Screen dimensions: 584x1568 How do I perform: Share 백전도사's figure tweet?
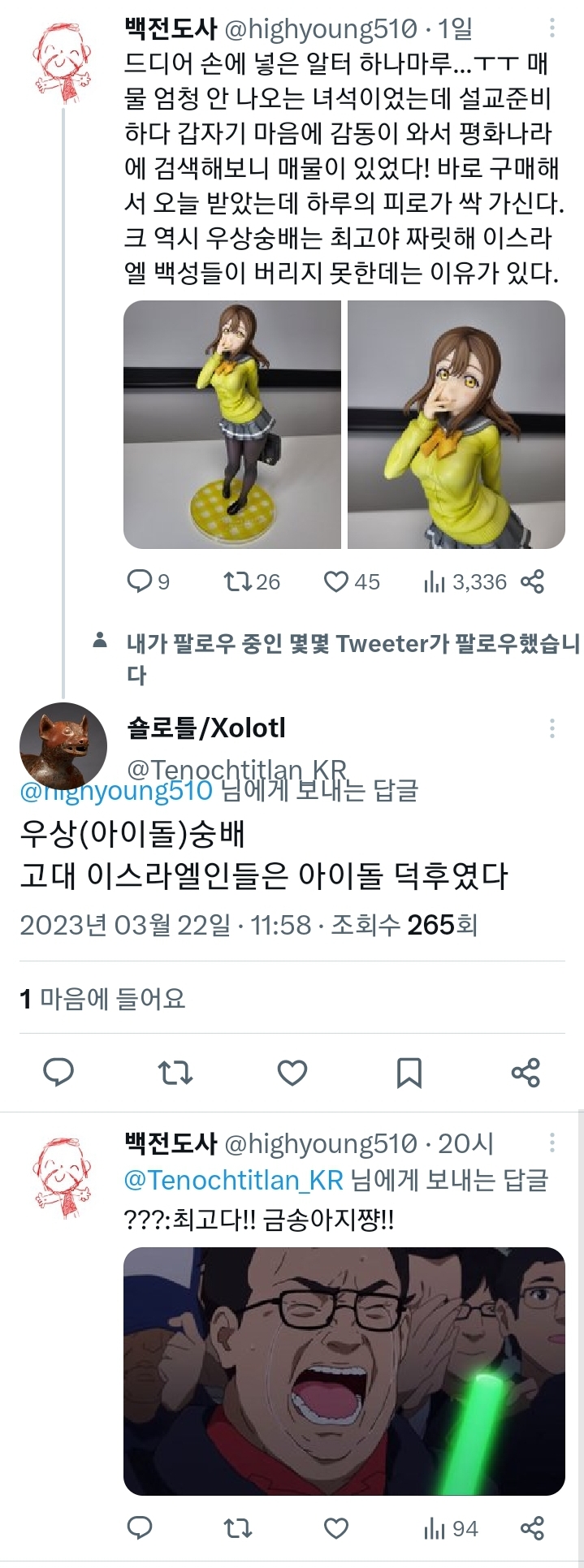tap(532, 581)
